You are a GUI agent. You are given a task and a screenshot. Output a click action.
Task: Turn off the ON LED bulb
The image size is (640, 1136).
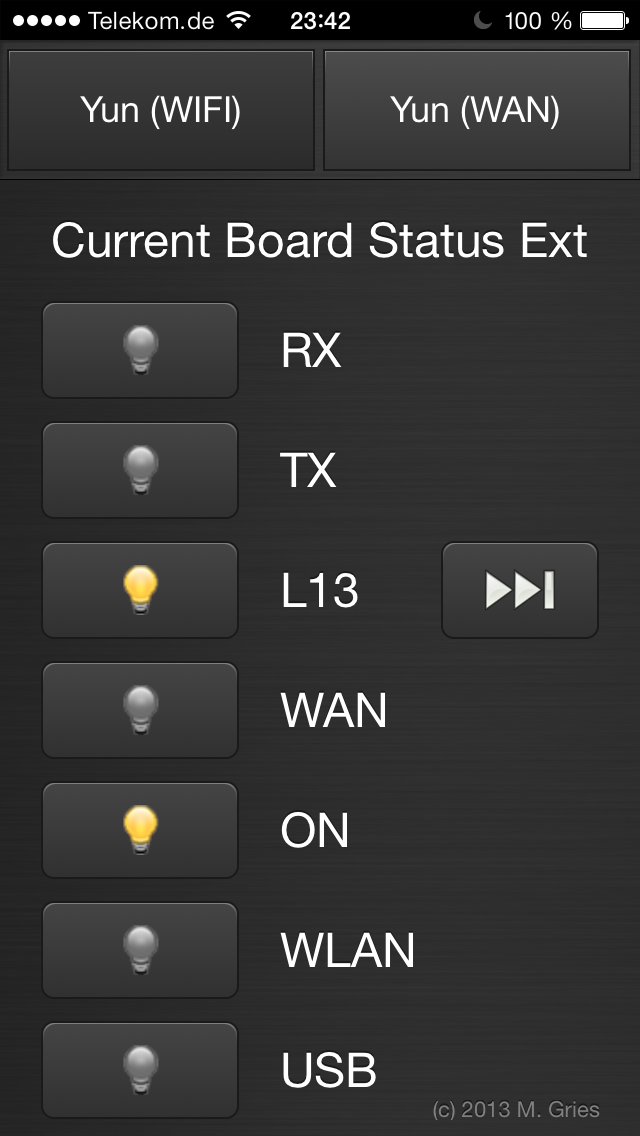[x=140, y=830]
